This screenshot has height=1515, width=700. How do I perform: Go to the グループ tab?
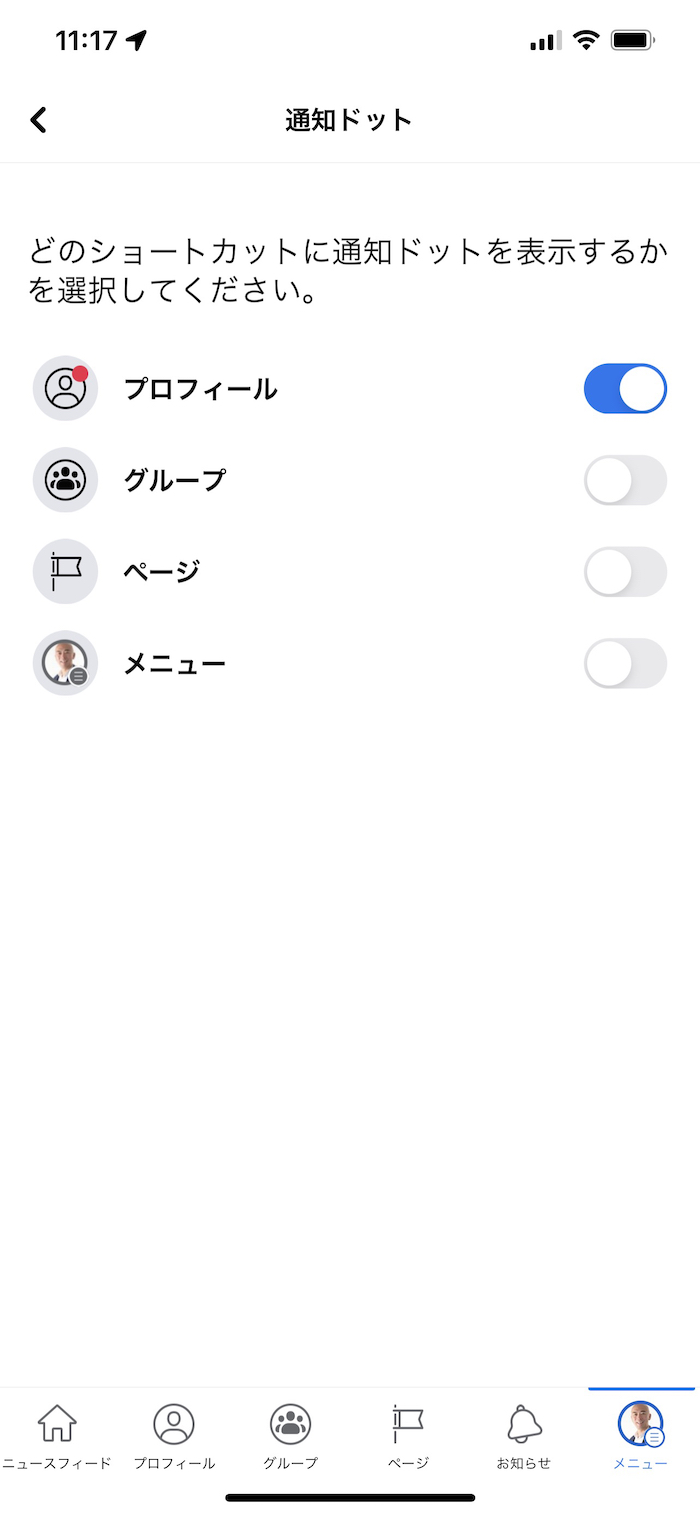290,1435
